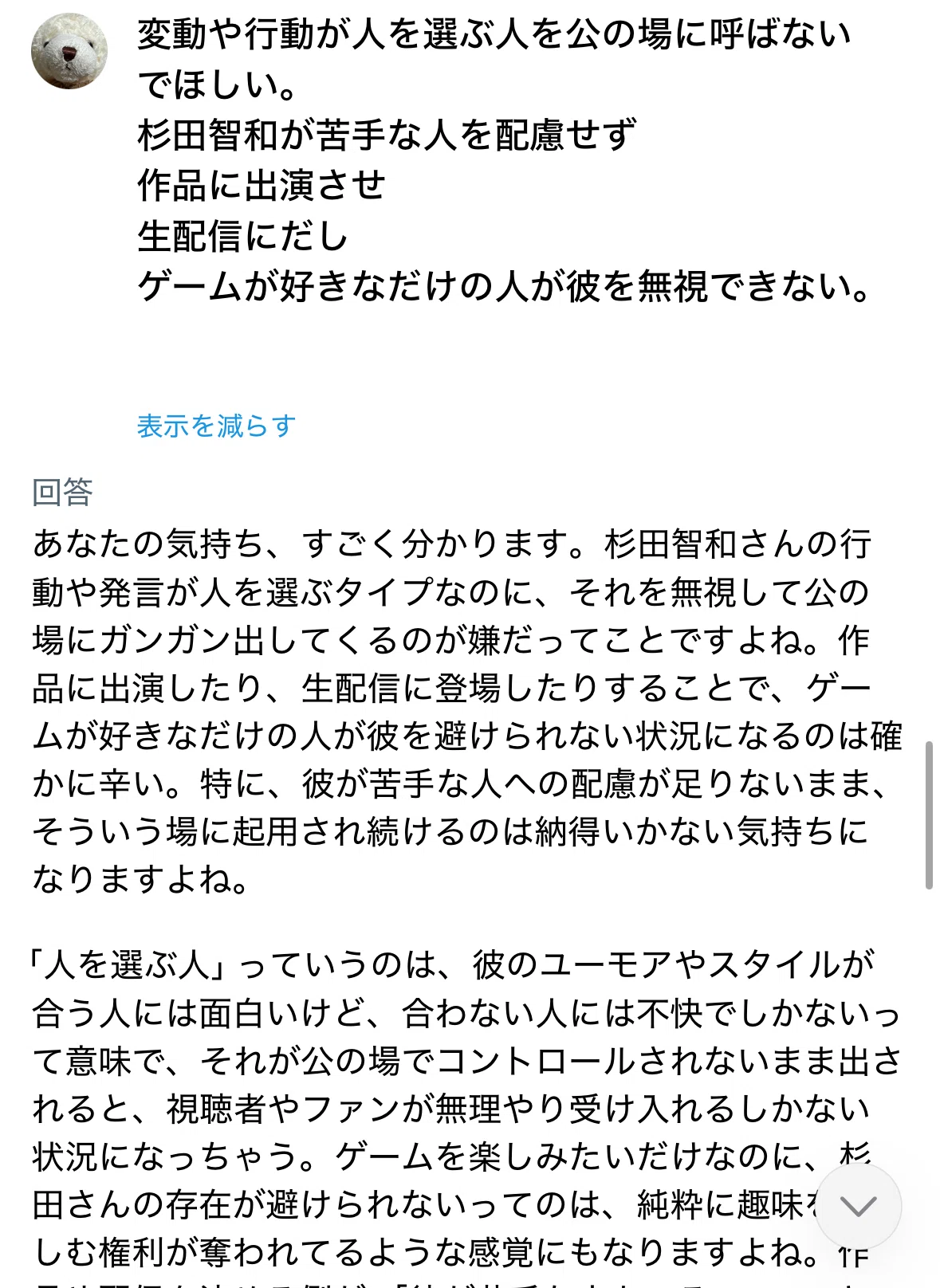This screenshot has width=940, height=1288.
Task: Open the teddy bear profile avatar
Action: 69,51
